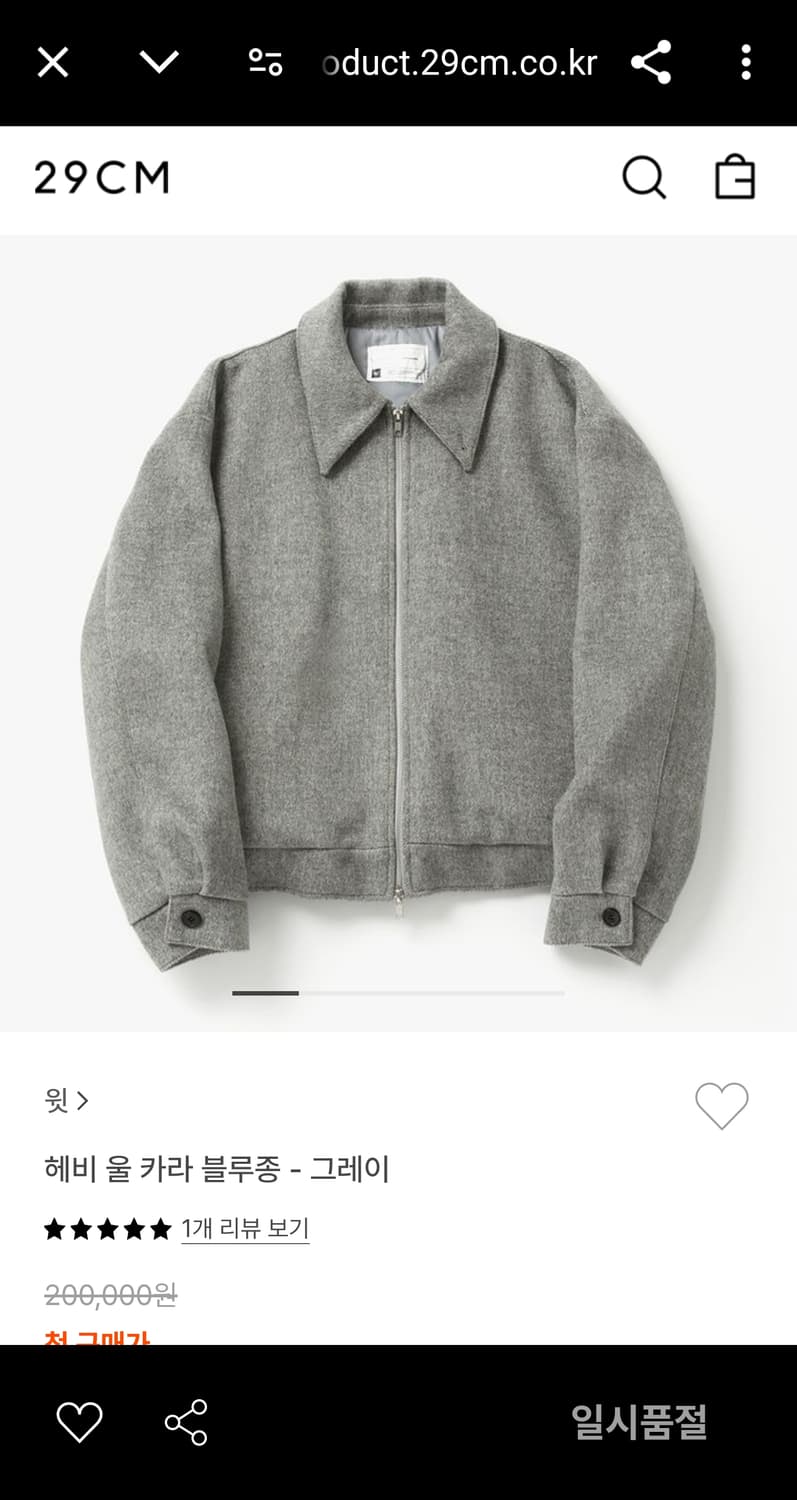Close the in-app browser tab
797x1500 pixels.
pyautogui.click(x=53, y=63)
